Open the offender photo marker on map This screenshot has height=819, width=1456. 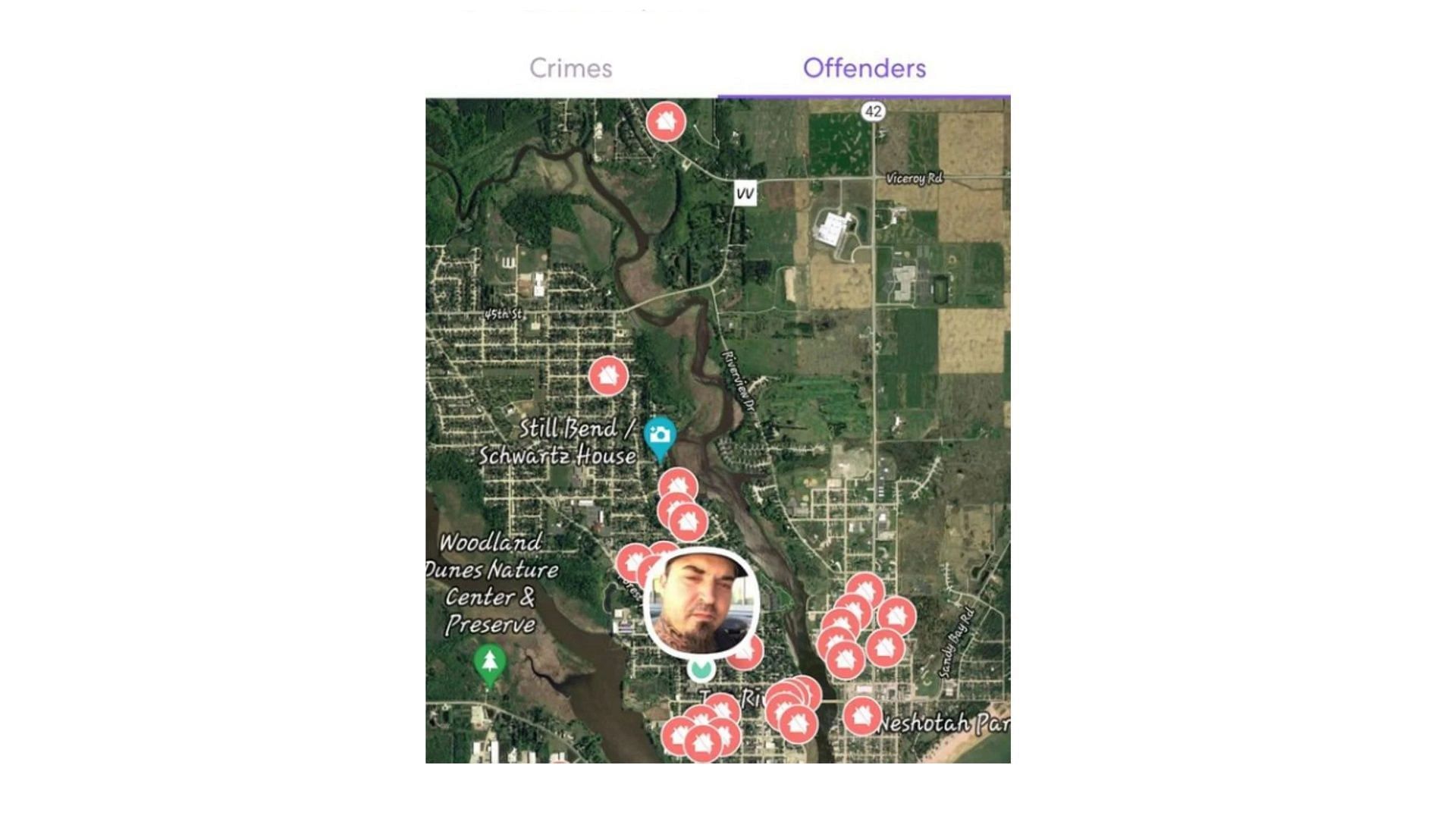(x=701, y=603)
